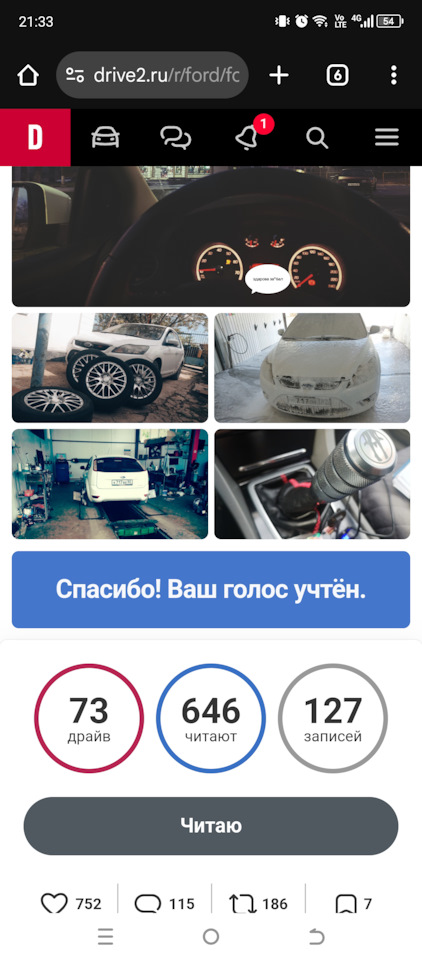
Task: Open the foam-covered car wash photo
Action: (312, 368)
